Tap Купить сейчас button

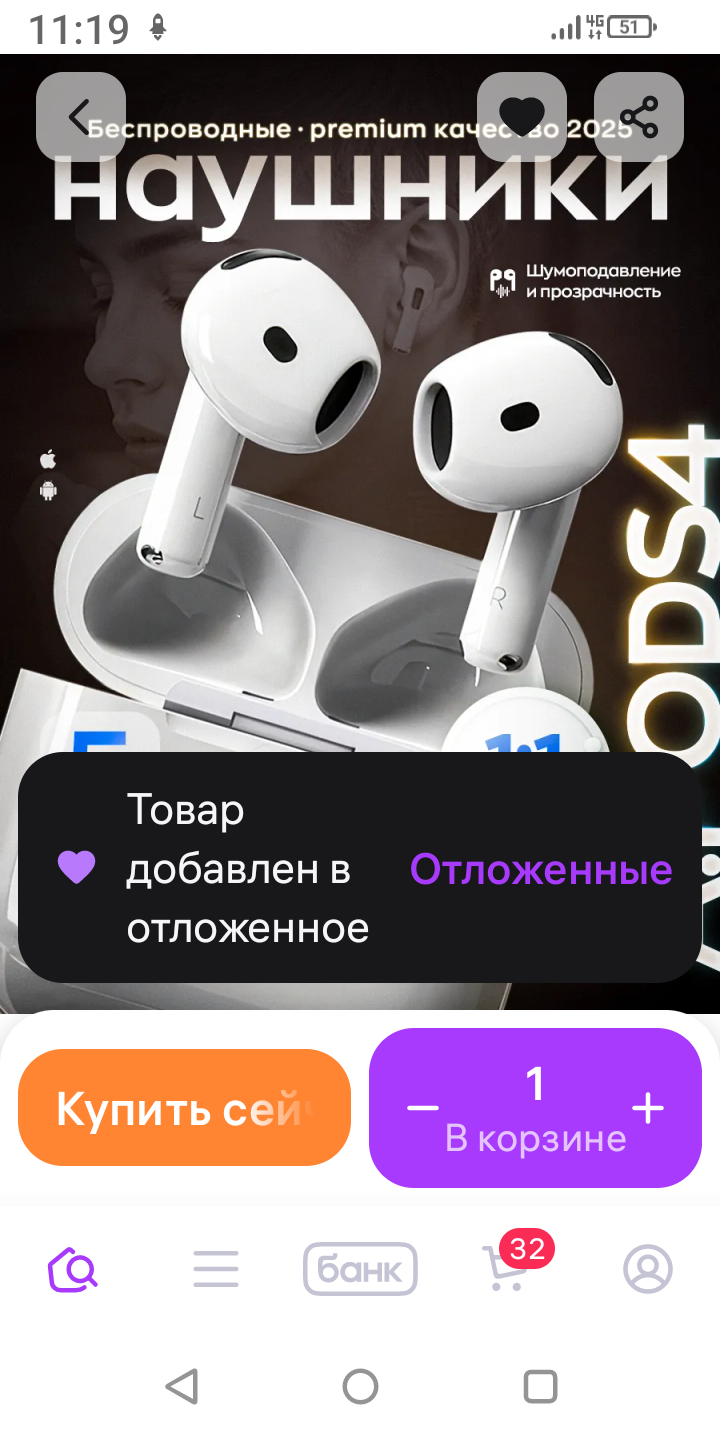point(184,1108)
